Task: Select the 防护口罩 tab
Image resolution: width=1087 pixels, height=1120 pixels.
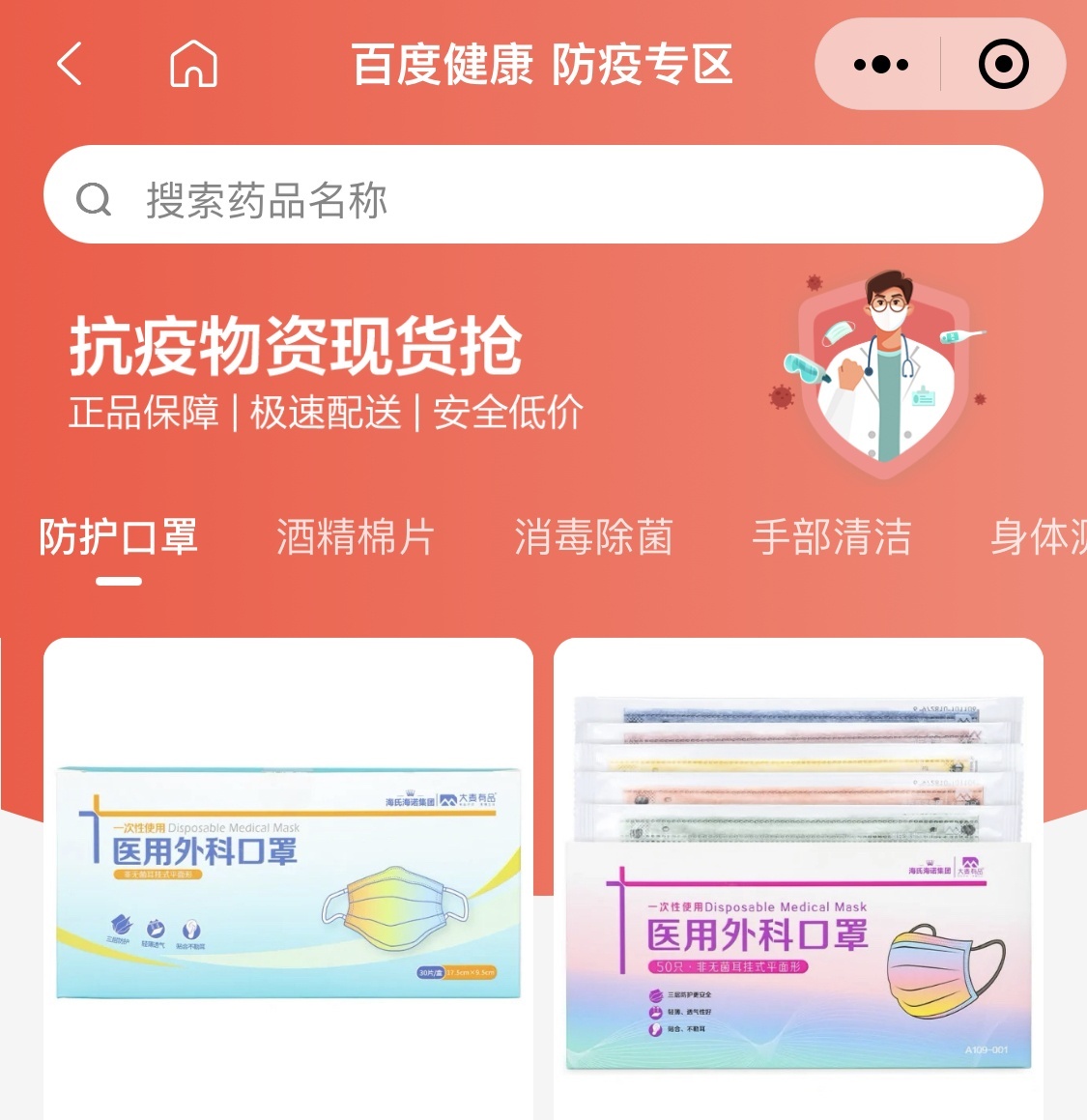Action: click(x=119, y=537)
